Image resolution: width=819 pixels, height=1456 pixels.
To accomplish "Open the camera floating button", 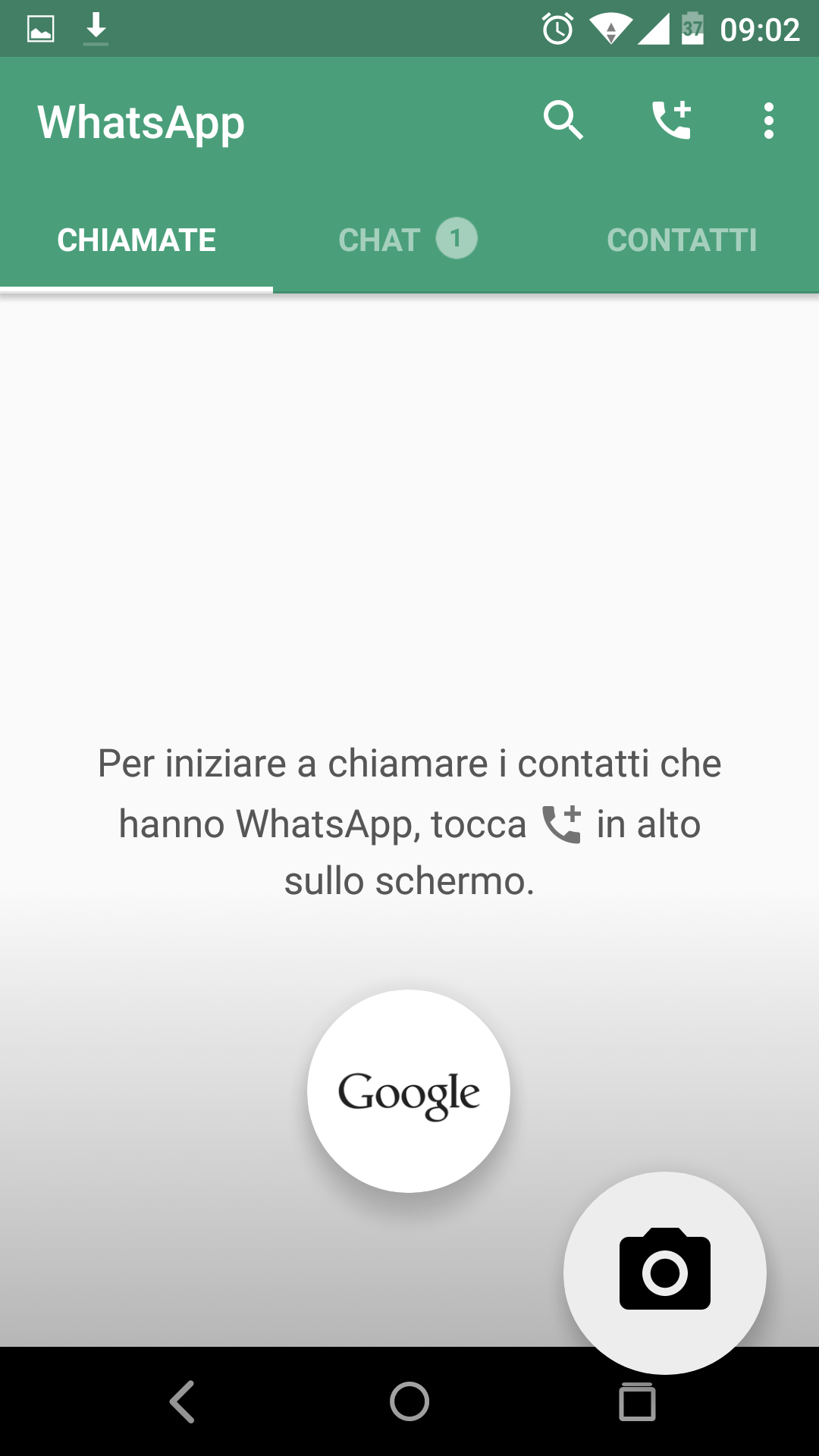I will coord(665,1272).
